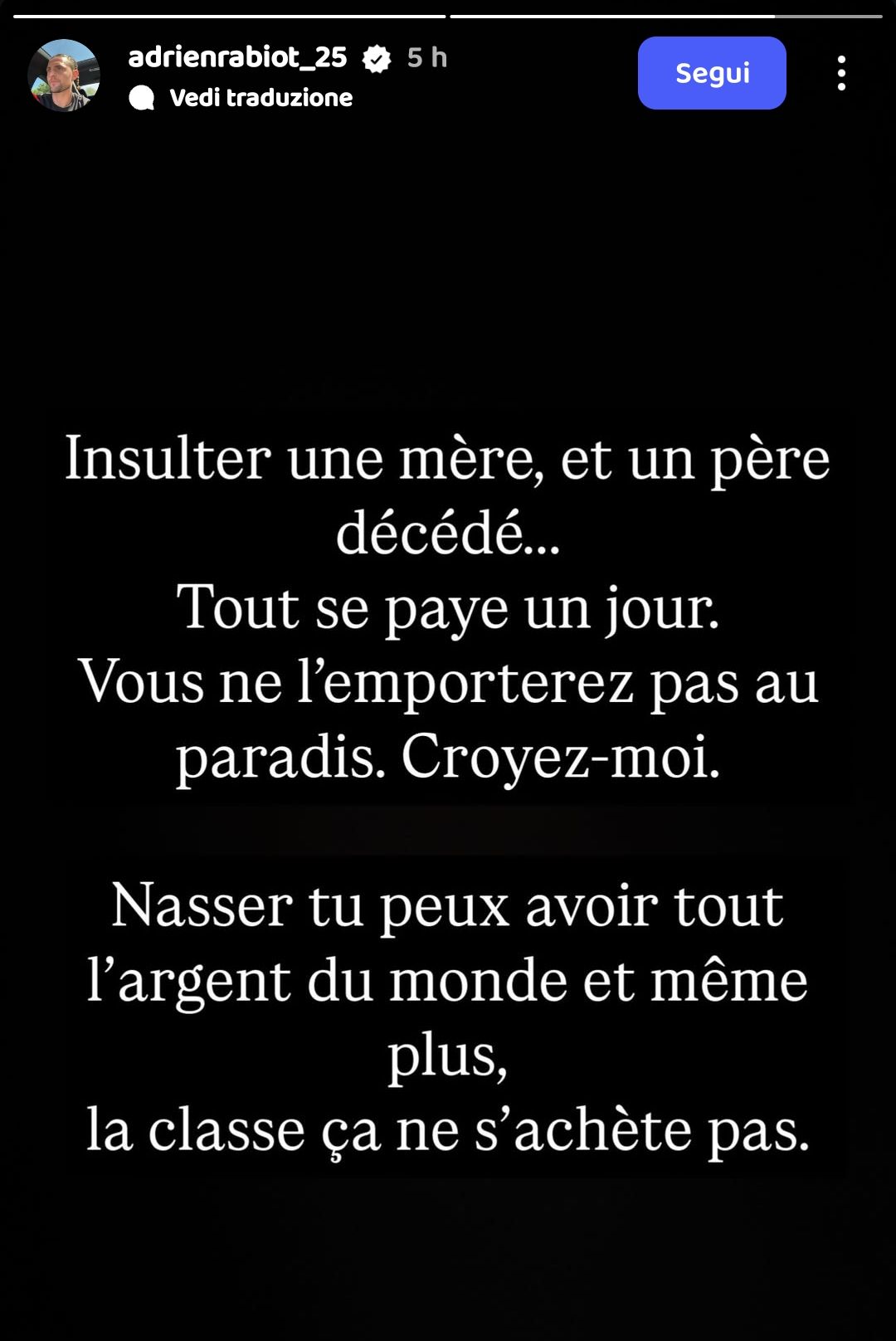Tap the adrienrabiot_25 username

(x=237, y=57)
